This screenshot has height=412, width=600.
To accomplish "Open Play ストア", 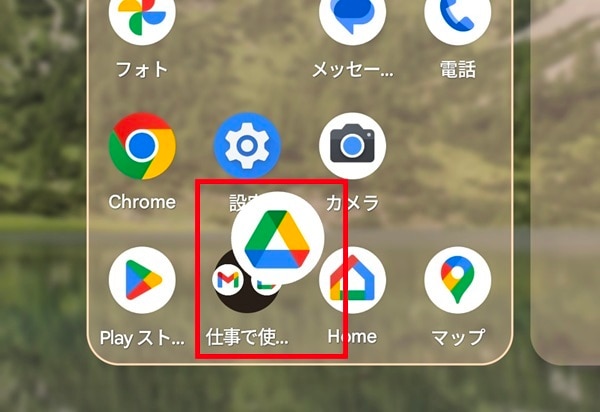I will [x=142, y=280].
